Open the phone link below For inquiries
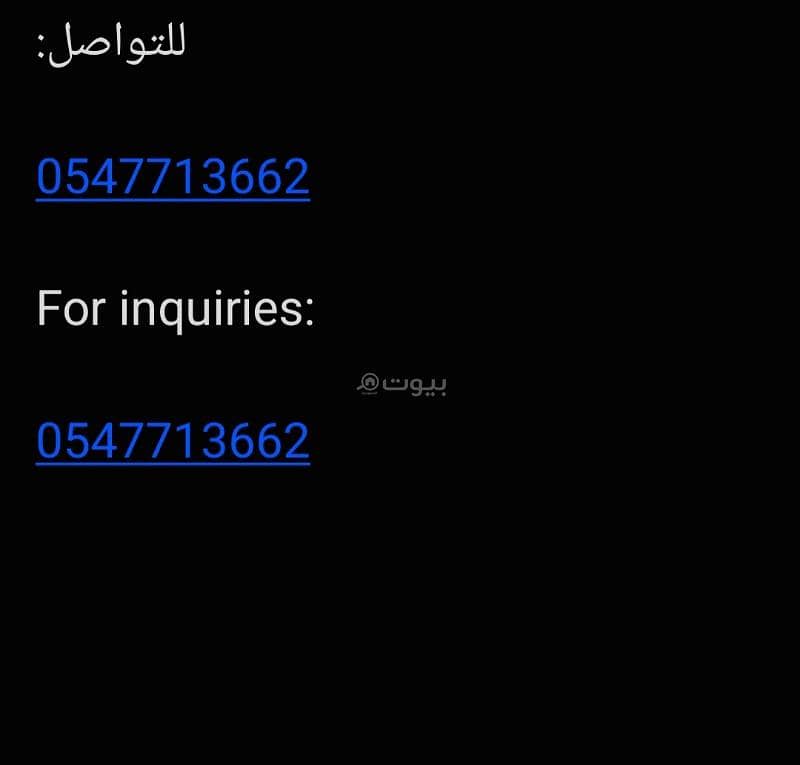 coord(172,441)
